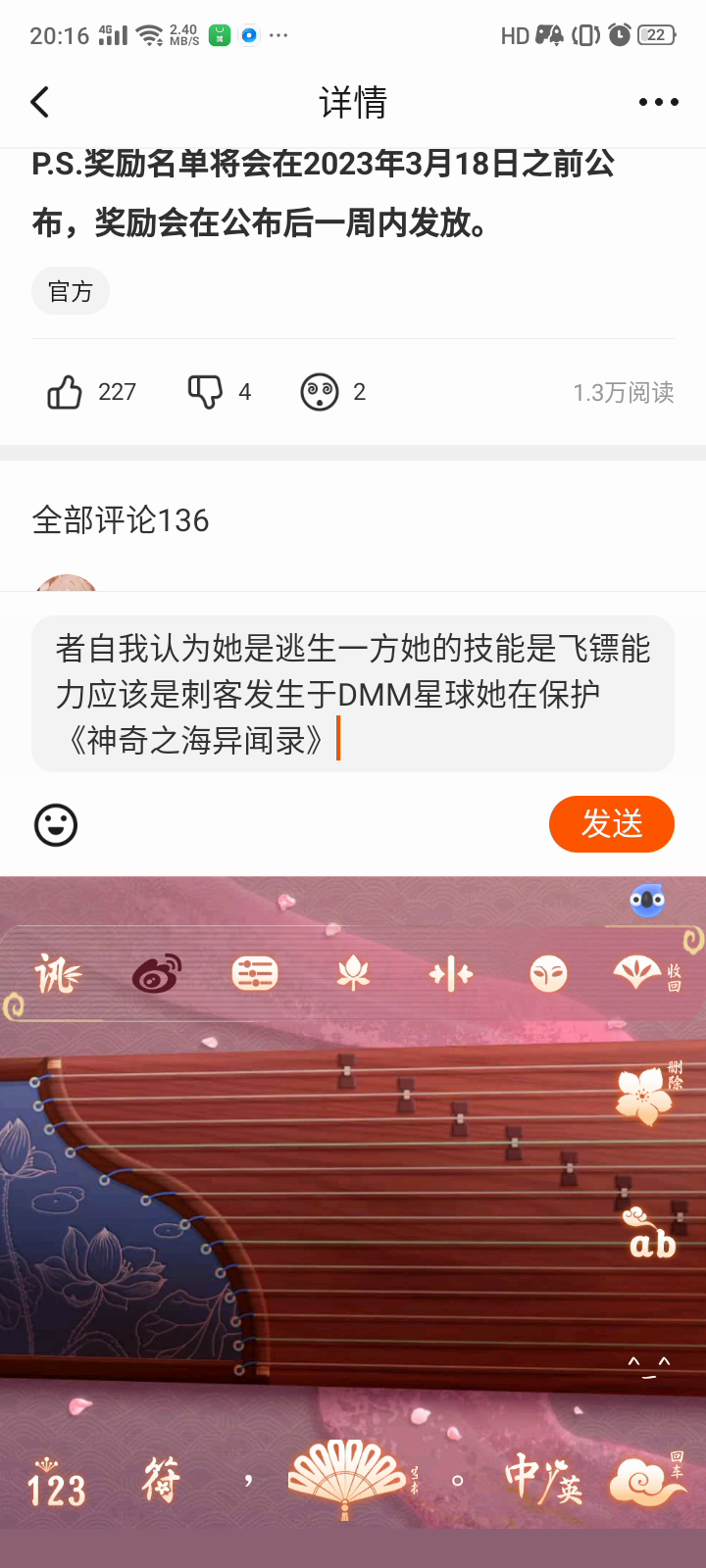Image resolution: width=706 pixels, height=1568 pixels.
Task: Open the three-dot overflow menu
Action: tap(658, 102)
